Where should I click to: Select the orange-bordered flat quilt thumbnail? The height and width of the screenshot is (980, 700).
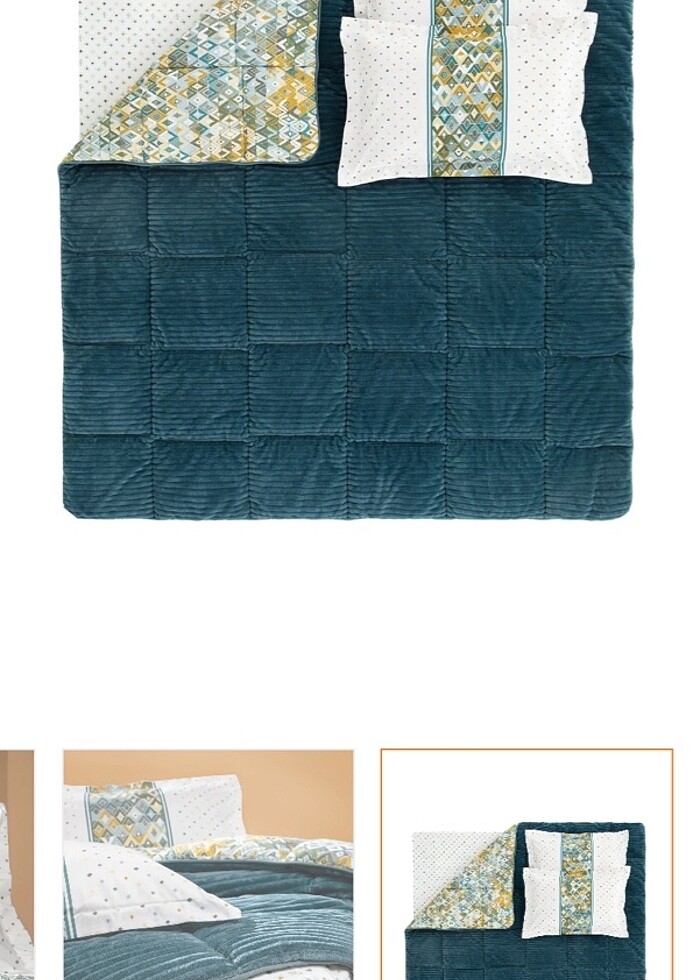coord(526,864)
